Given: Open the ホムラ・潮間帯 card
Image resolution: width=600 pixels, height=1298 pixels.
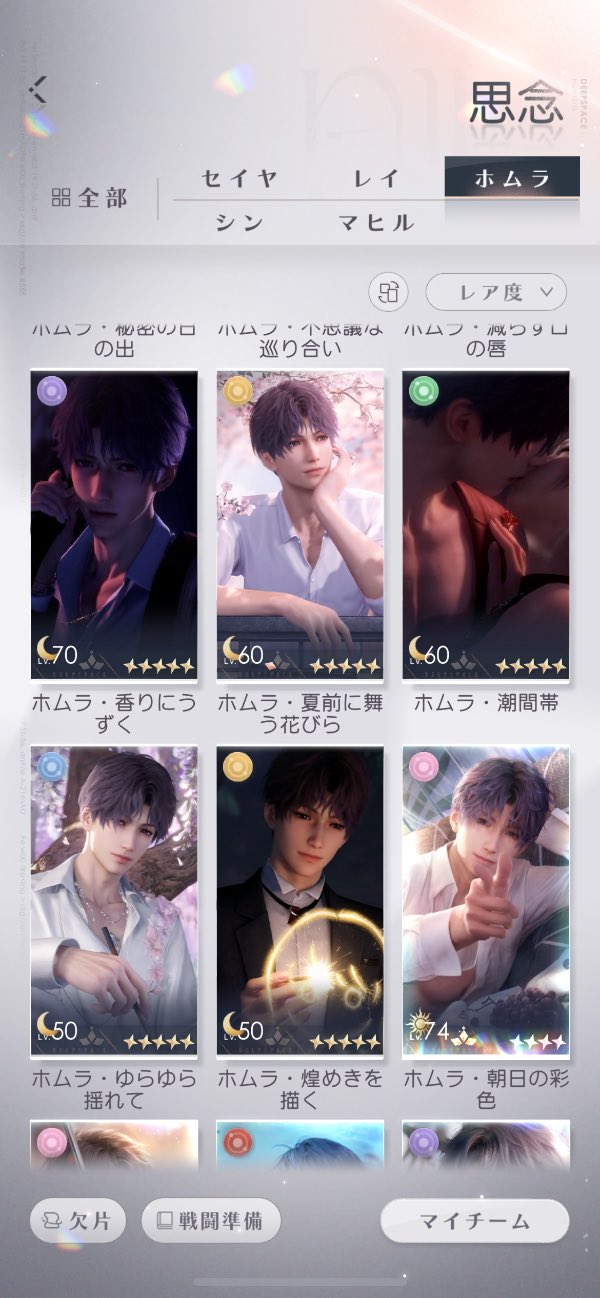Looking at the screenshot, I should tap(486, 525).
